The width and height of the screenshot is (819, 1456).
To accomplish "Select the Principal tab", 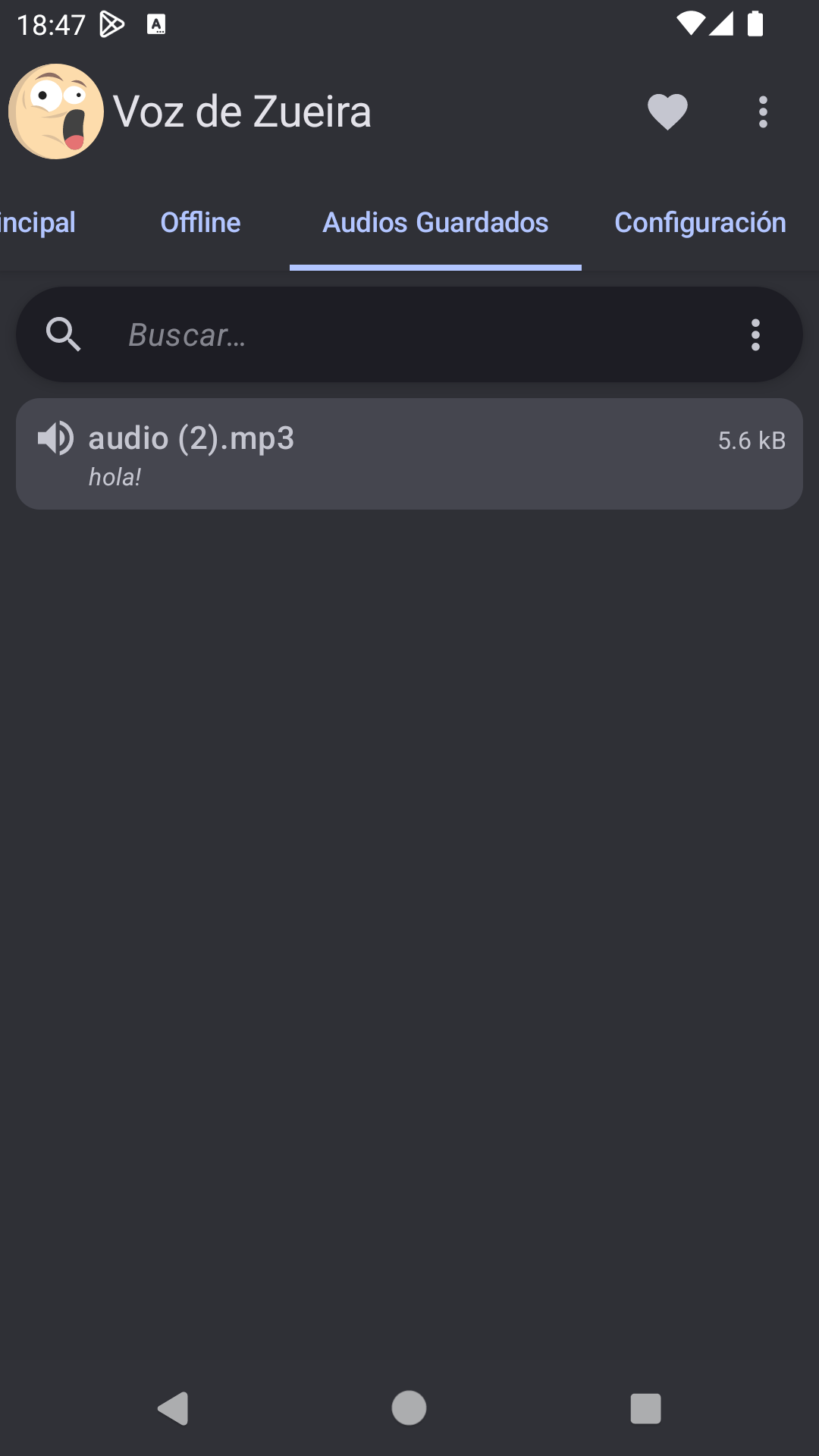I will [x=38, y=222].
